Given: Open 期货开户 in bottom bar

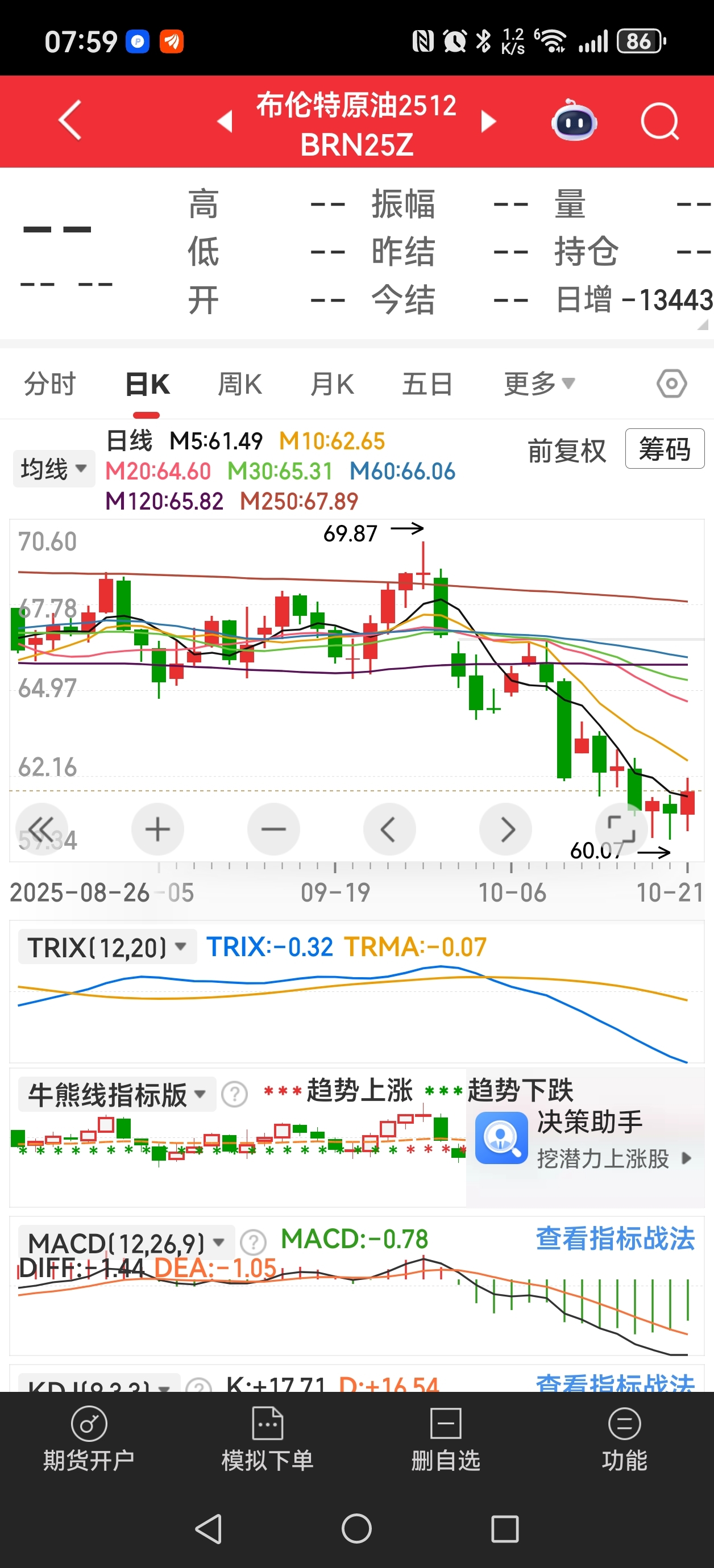Looking at the screenshot, I should (89, 1439).
